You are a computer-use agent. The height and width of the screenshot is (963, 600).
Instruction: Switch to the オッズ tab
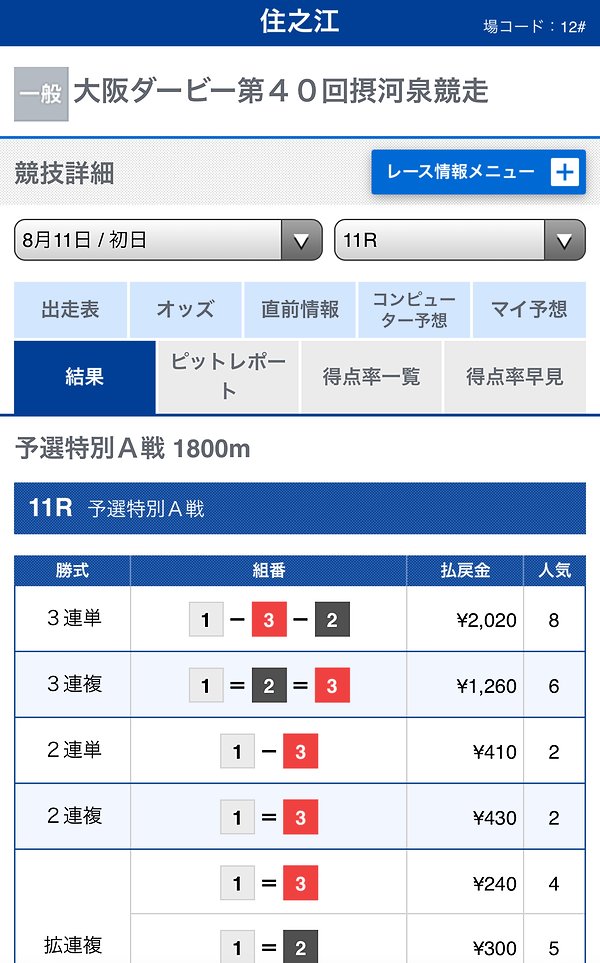185,310
